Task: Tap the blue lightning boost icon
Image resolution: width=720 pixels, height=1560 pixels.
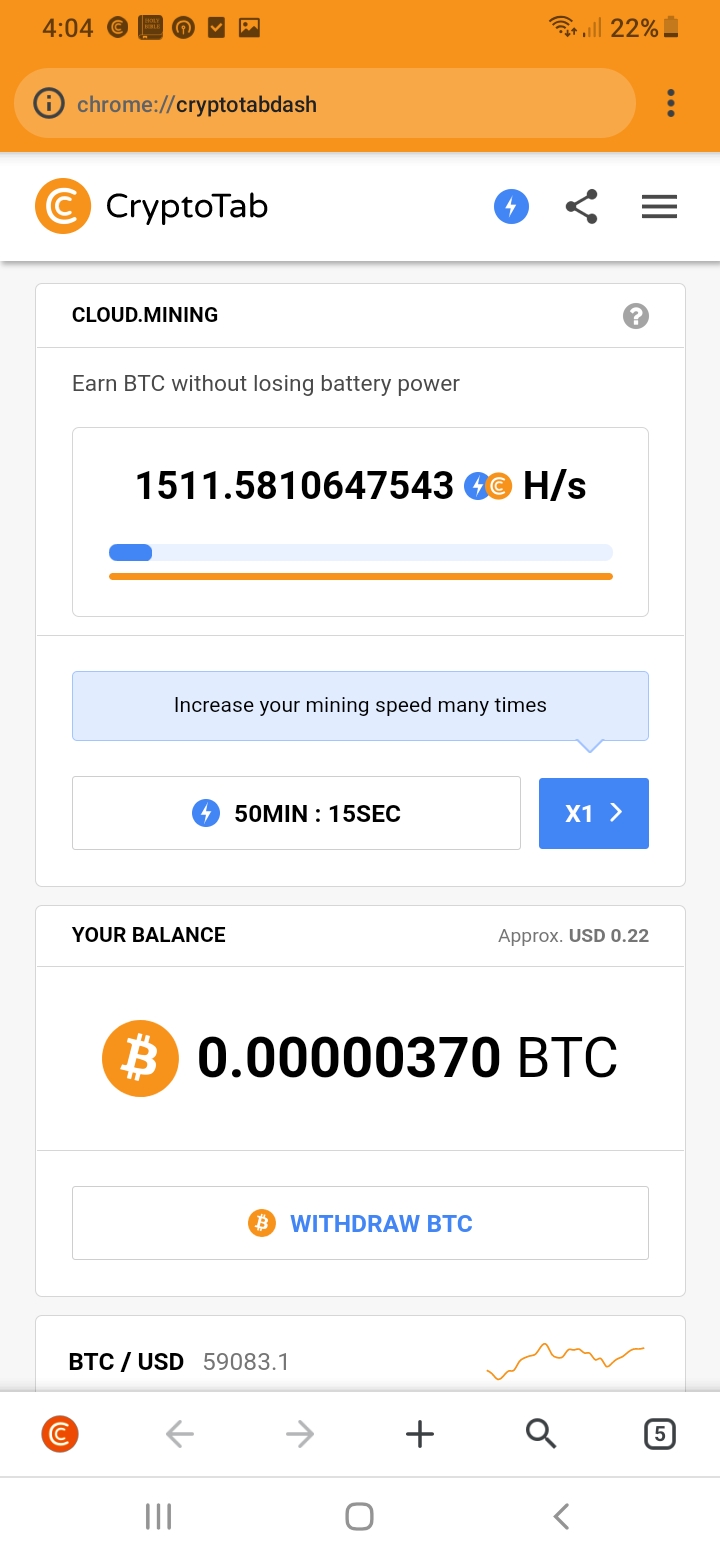Action: pos(511,207)
